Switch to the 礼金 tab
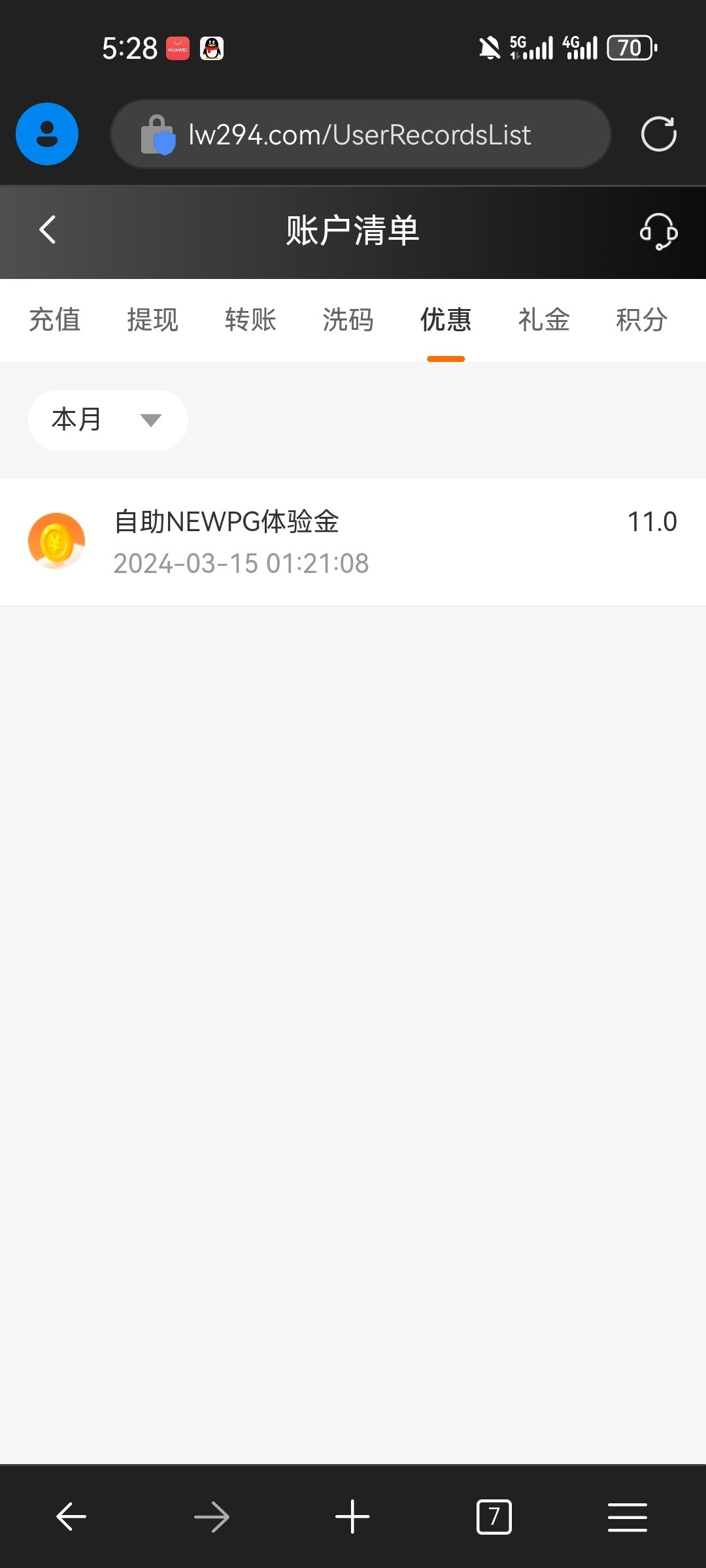Screen dimensions: 706x1568 click(x=544, y=320)
